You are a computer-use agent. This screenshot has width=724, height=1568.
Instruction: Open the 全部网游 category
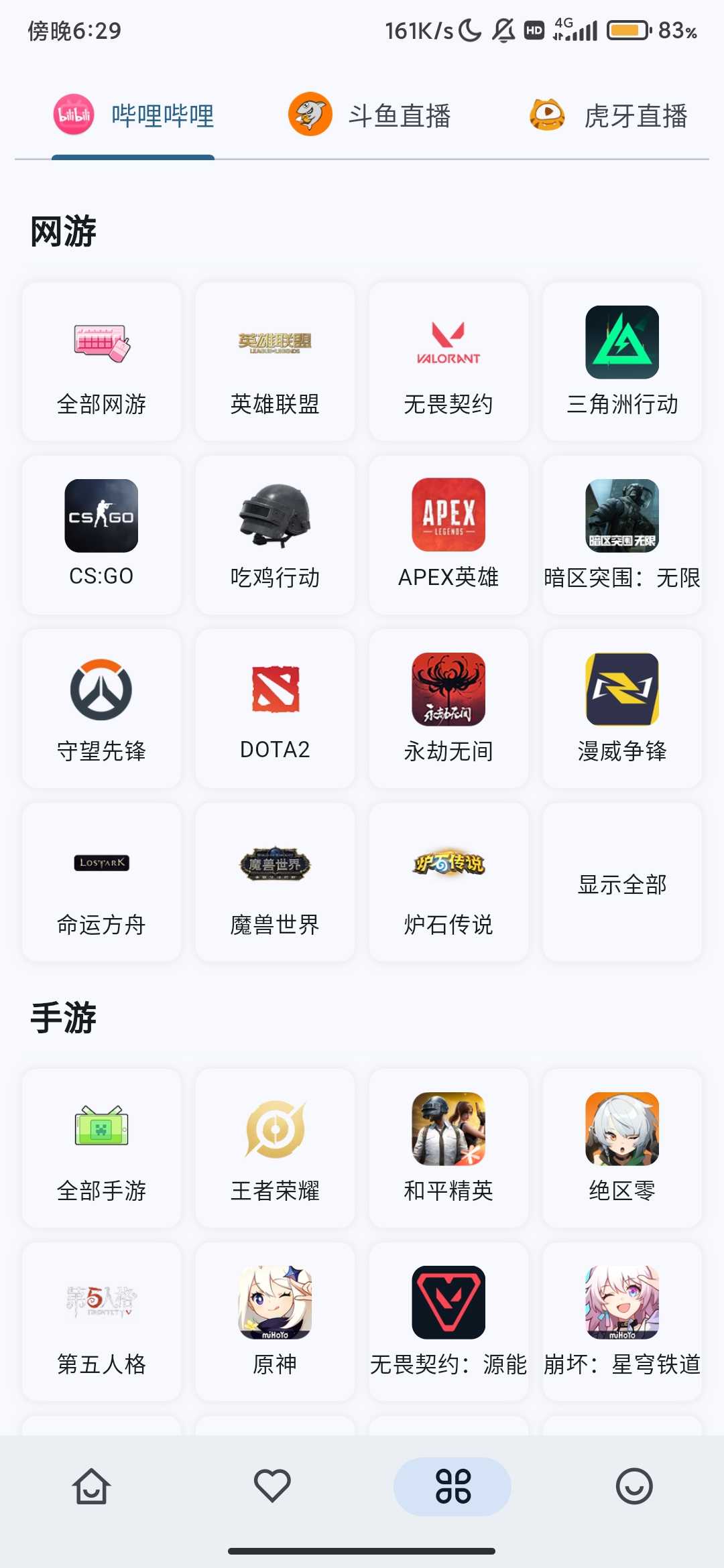point(101,362)
